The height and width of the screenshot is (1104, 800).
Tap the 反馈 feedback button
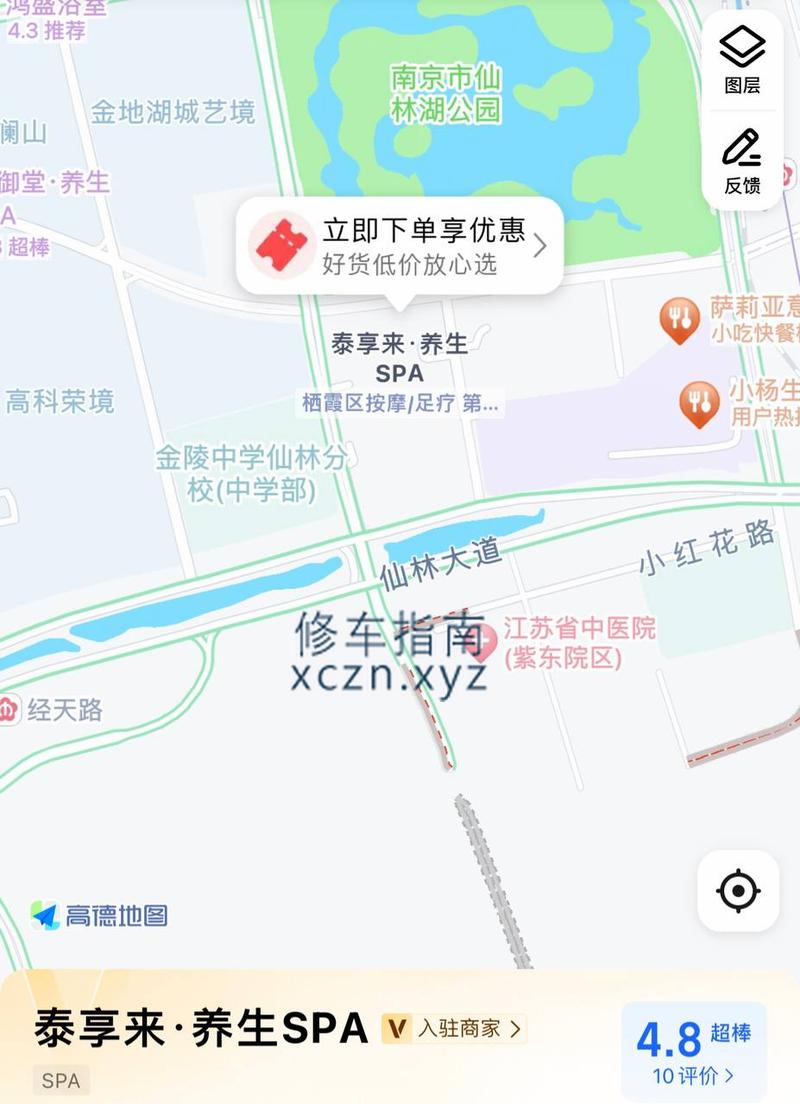[742, 160]
